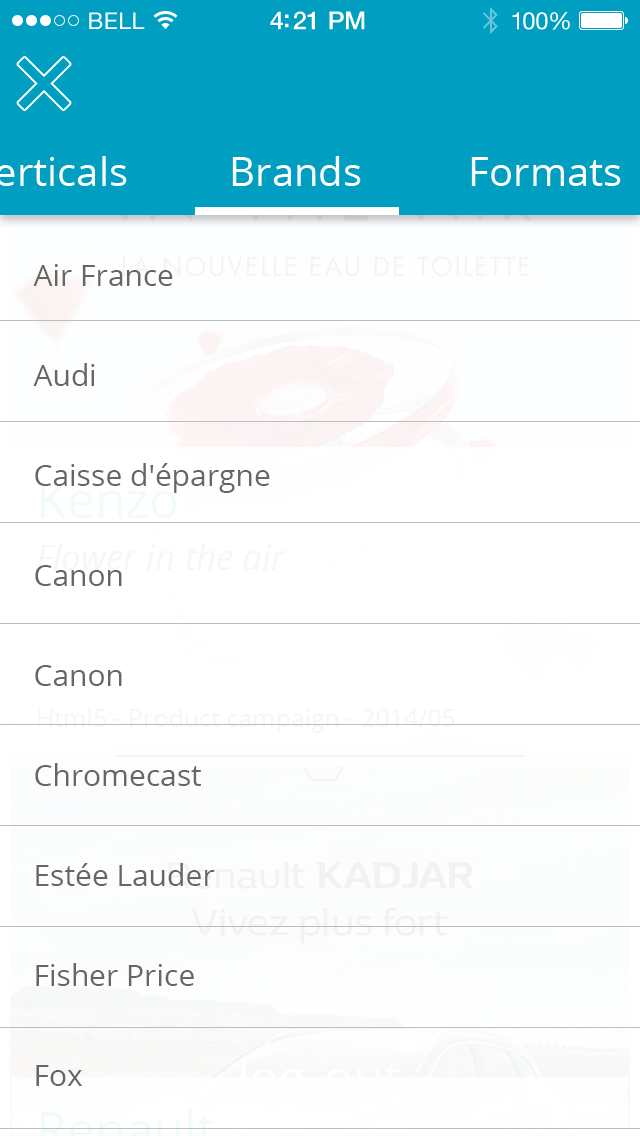Open the Fisher Price brand

click(x=320, y=977)
